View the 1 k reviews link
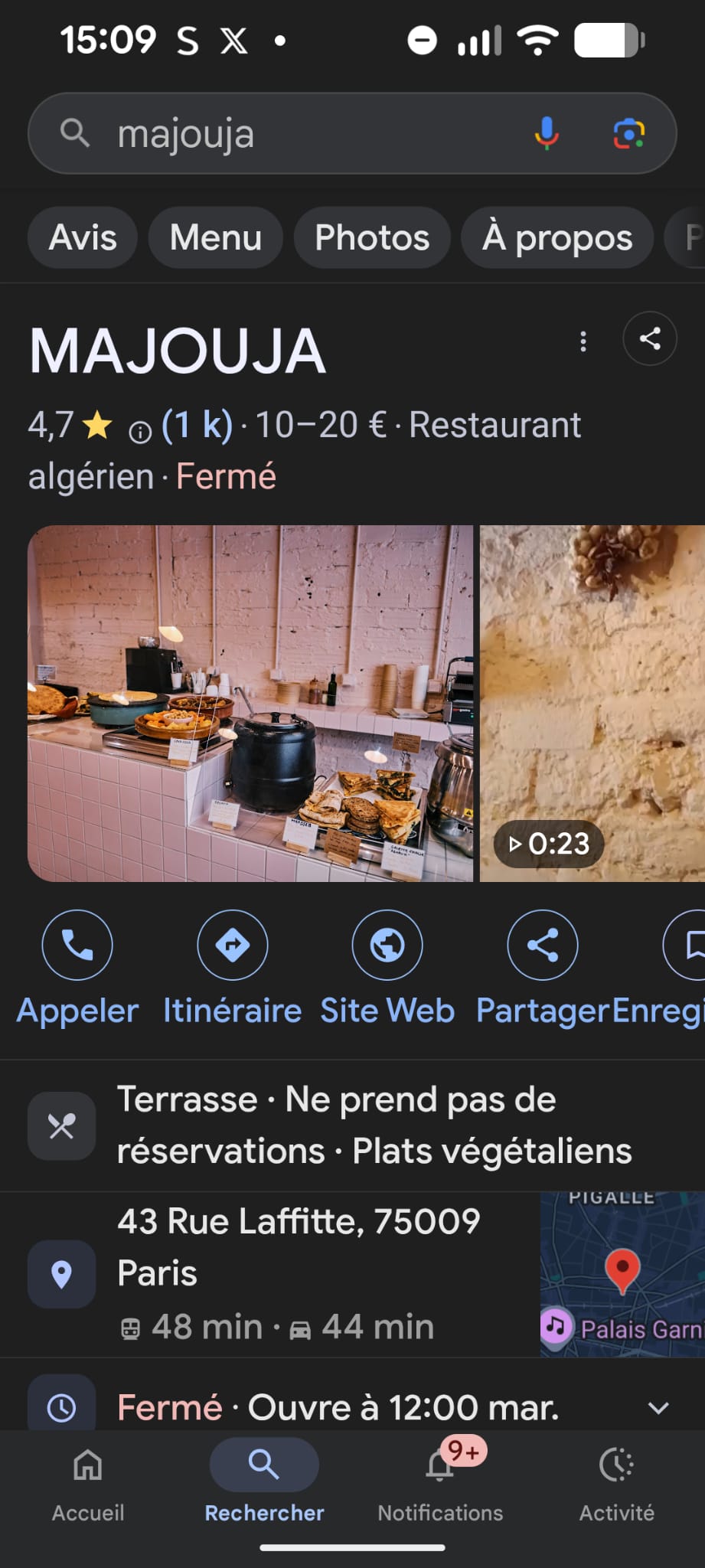The height and width of the screenshot is (1568, 705). [197, 425]
